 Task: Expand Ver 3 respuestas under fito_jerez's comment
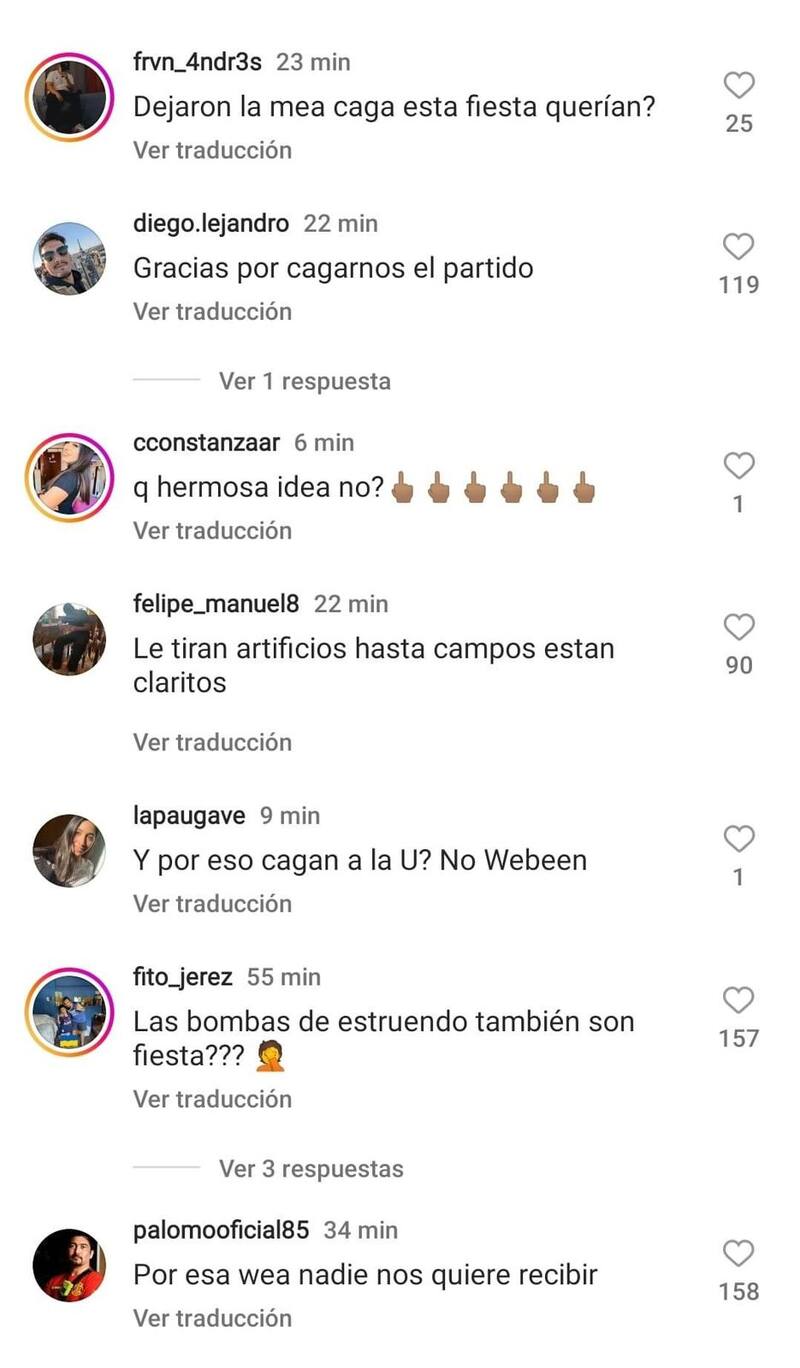point(310,1168)
